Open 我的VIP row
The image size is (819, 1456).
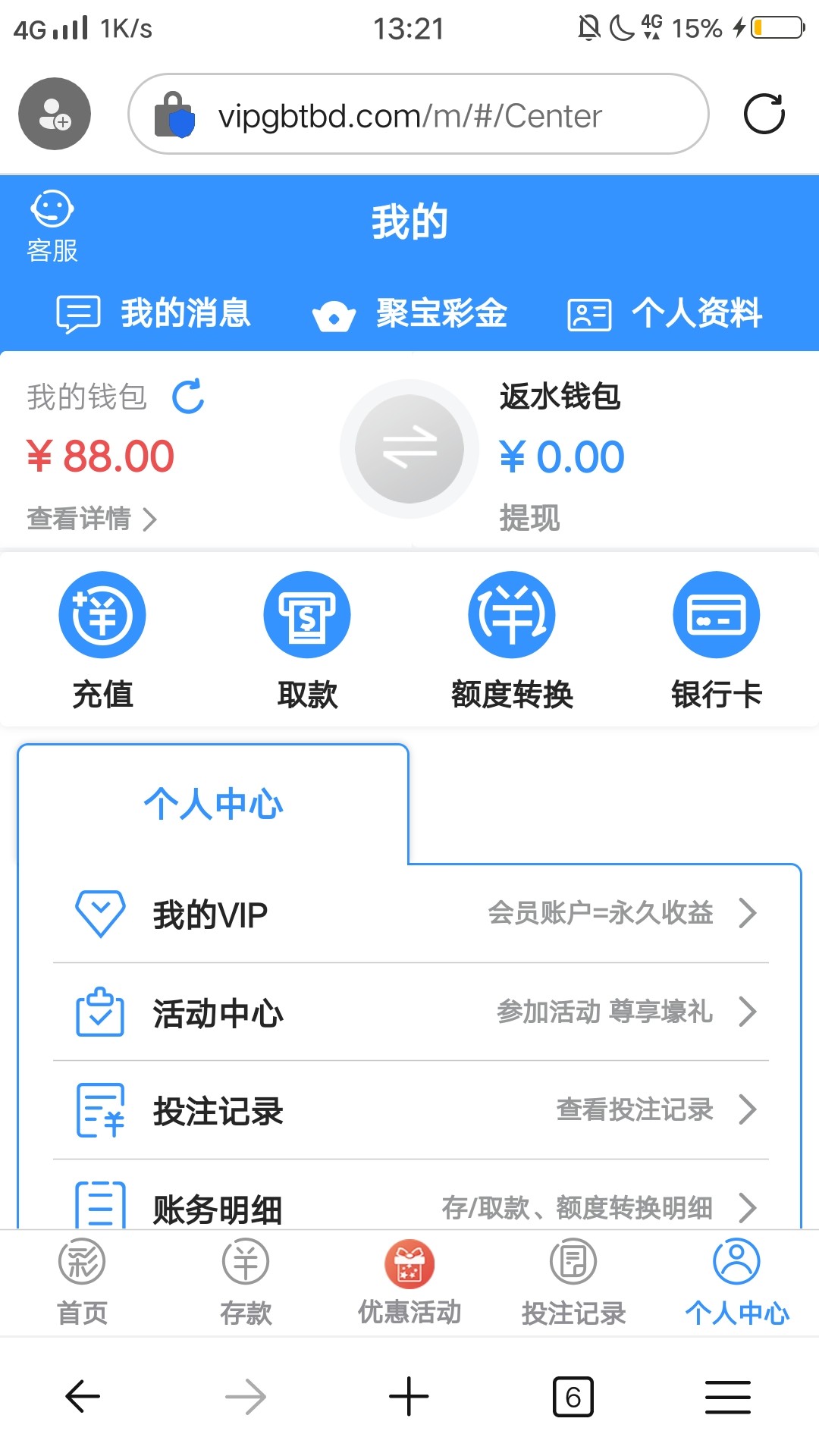(410, 914)
